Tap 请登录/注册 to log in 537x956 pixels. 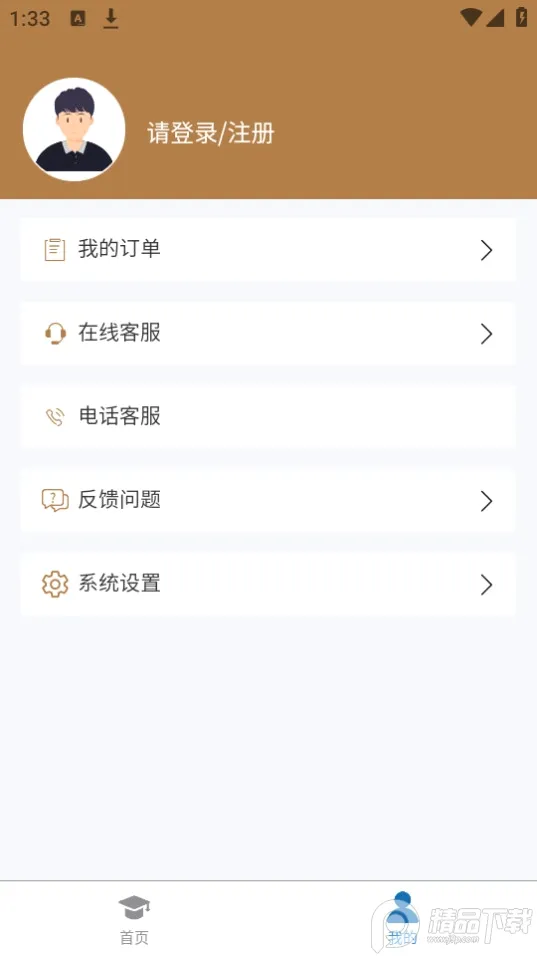(x=211, y=133)
